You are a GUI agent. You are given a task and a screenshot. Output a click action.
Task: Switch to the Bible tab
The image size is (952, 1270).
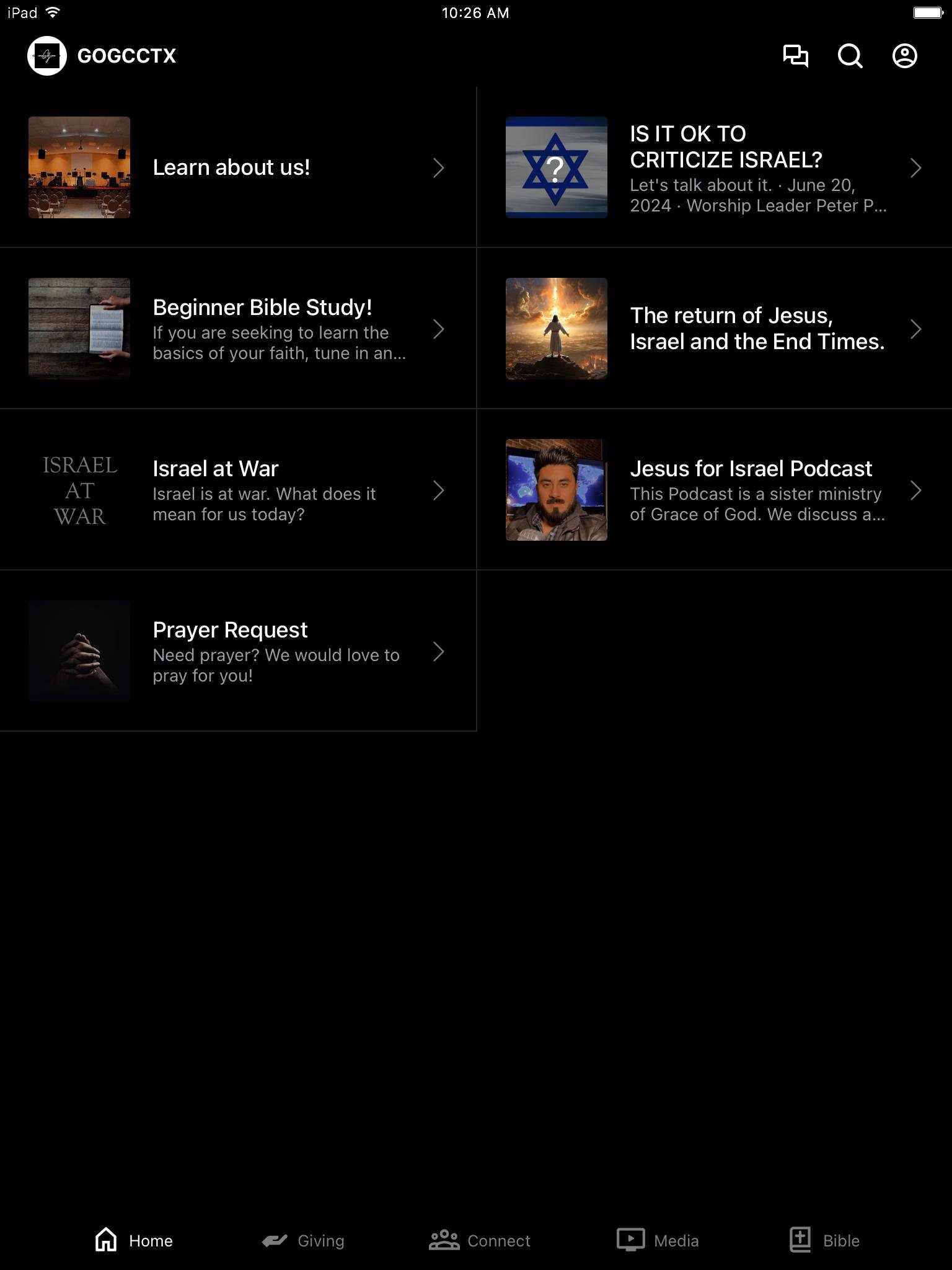point(824,1240)
